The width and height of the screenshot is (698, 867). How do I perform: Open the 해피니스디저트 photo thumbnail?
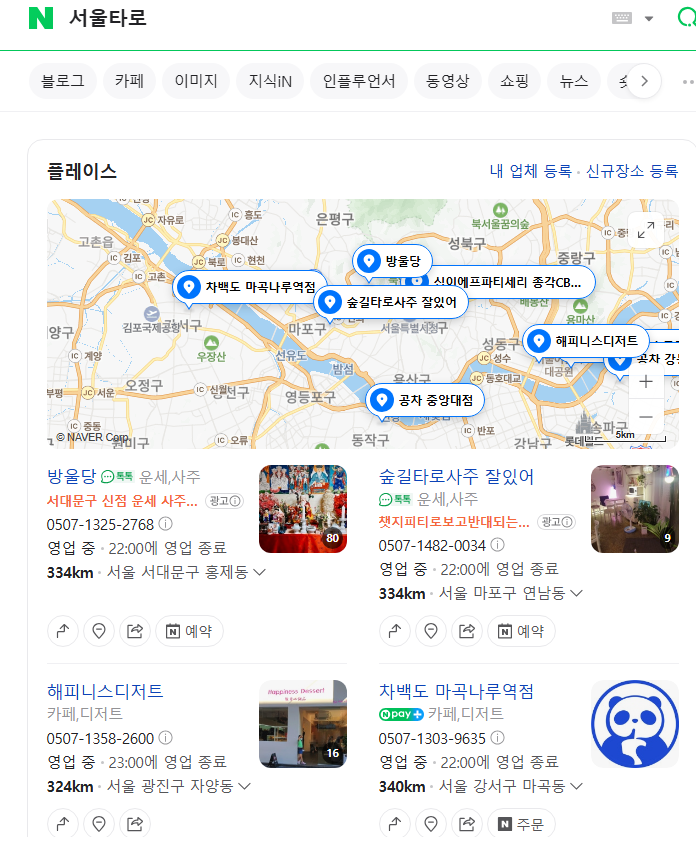302,724
